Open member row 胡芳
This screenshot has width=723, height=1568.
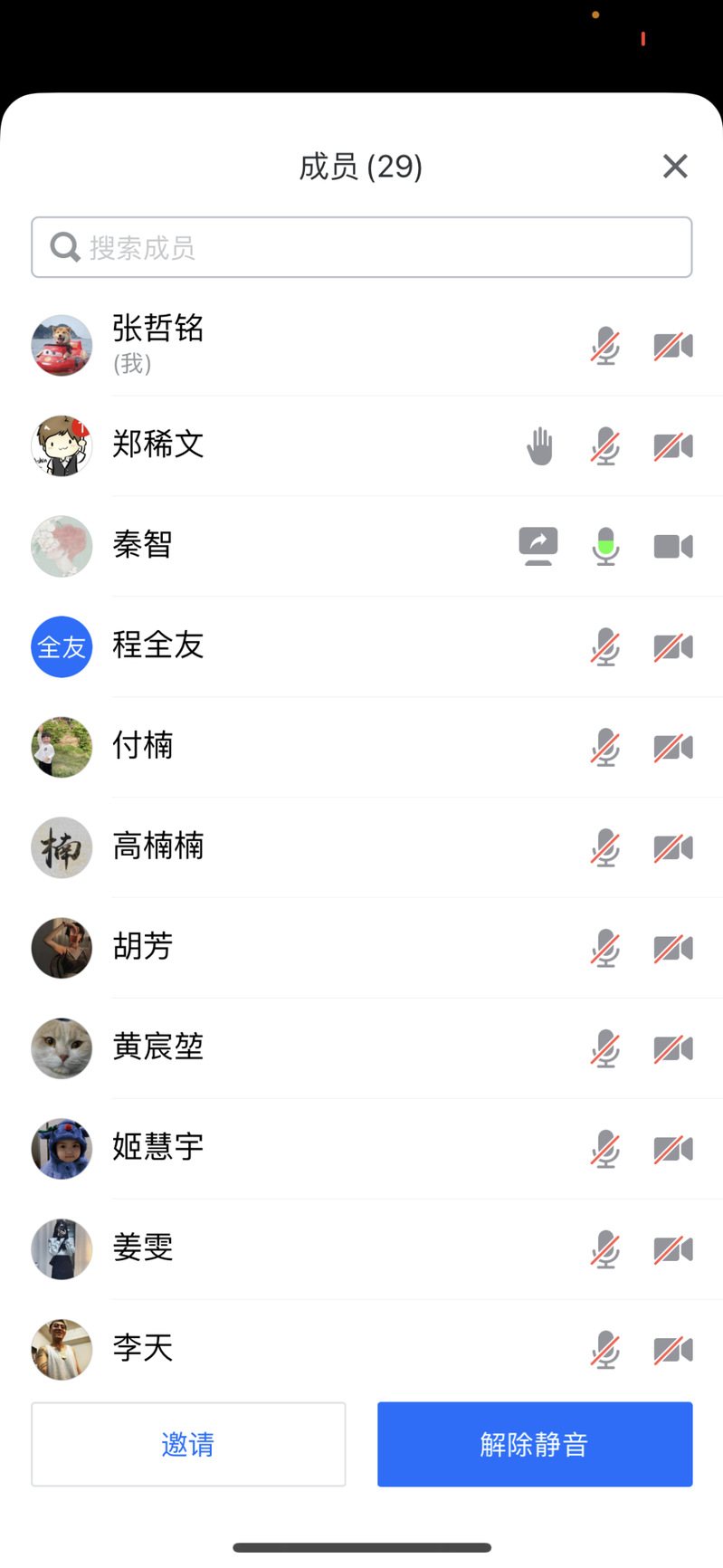(x=143, y=948)
